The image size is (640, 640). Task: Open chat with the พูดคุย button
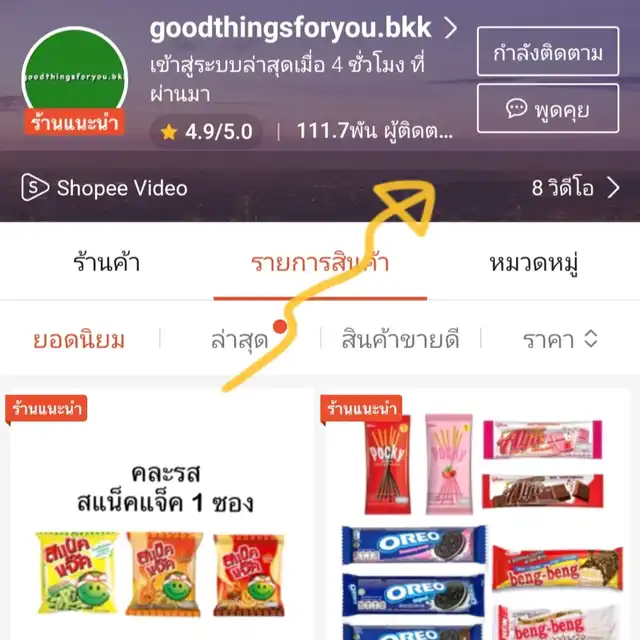[547, 108]
